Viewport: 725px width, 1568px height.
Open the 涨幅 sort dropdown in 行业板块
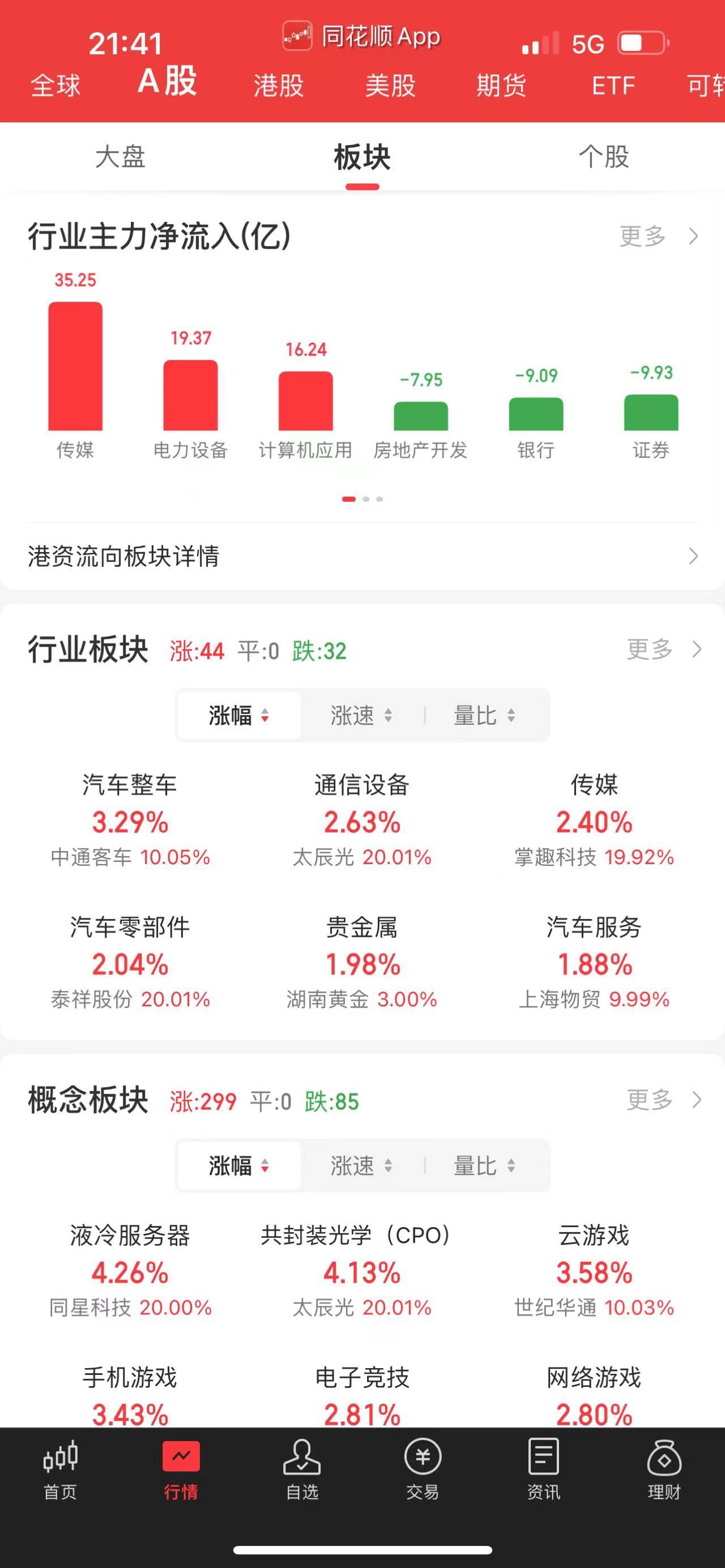click(237, 715)
